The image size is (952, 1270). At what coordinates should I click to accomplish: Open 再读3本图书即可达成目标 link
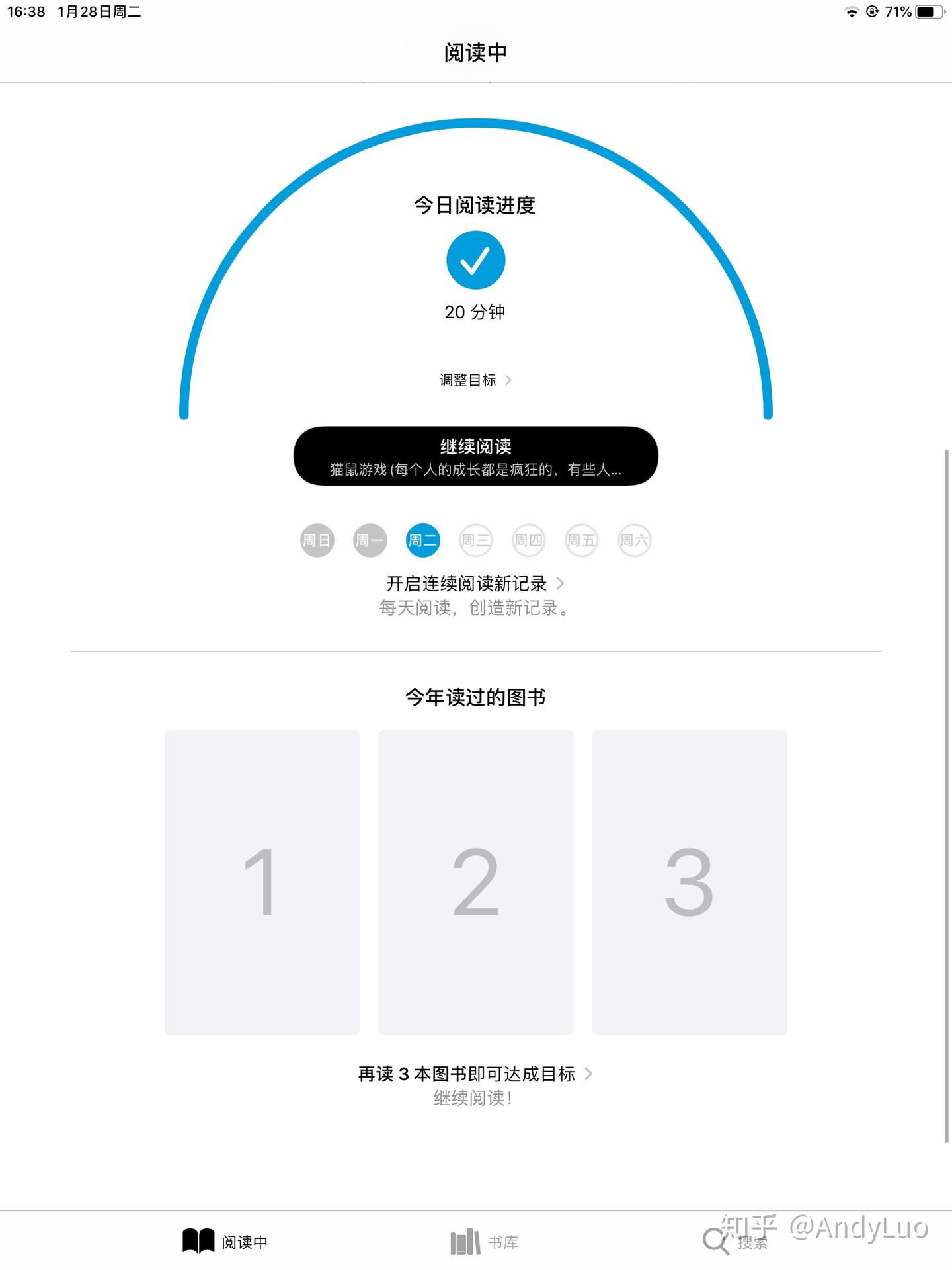point(475,1074)
